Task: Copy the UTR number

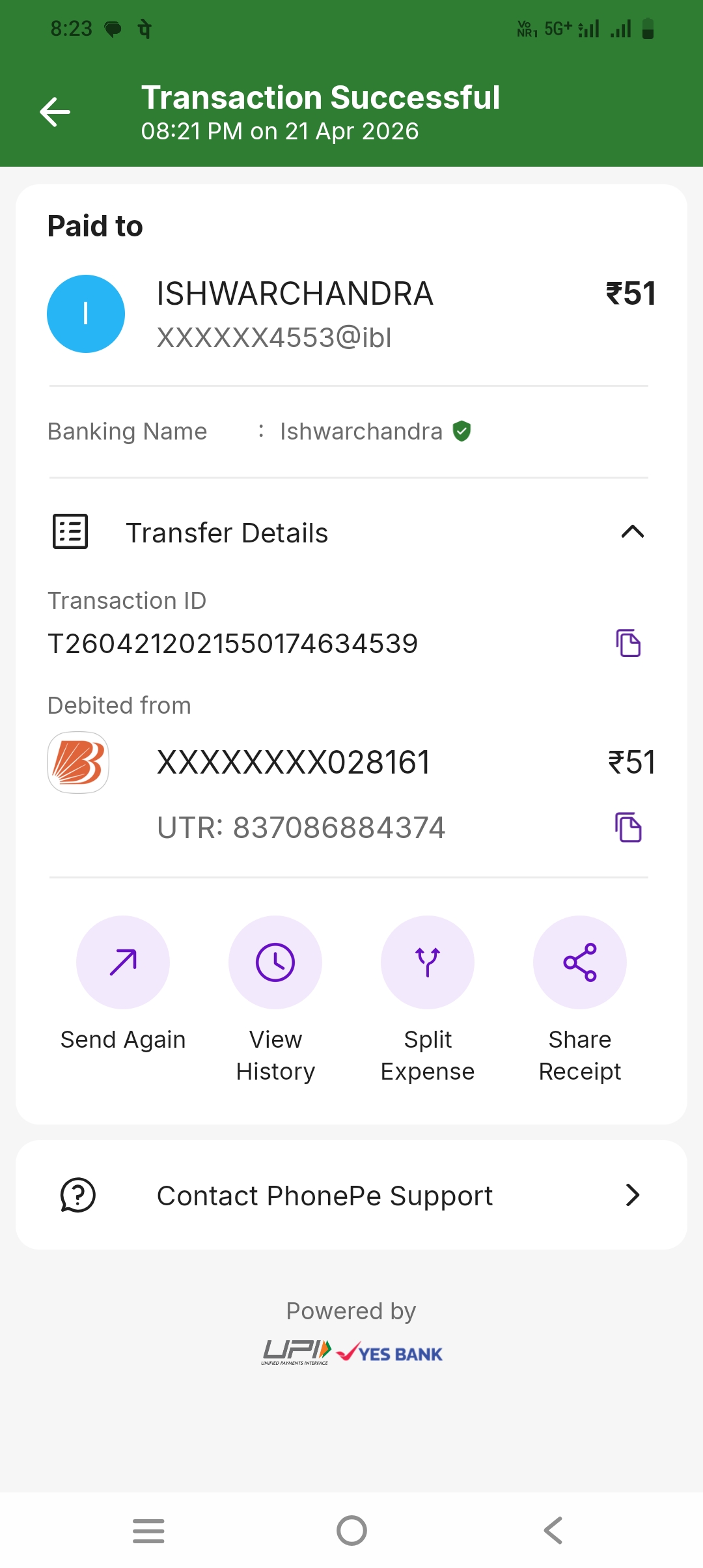Action: (x=628, y=828)
